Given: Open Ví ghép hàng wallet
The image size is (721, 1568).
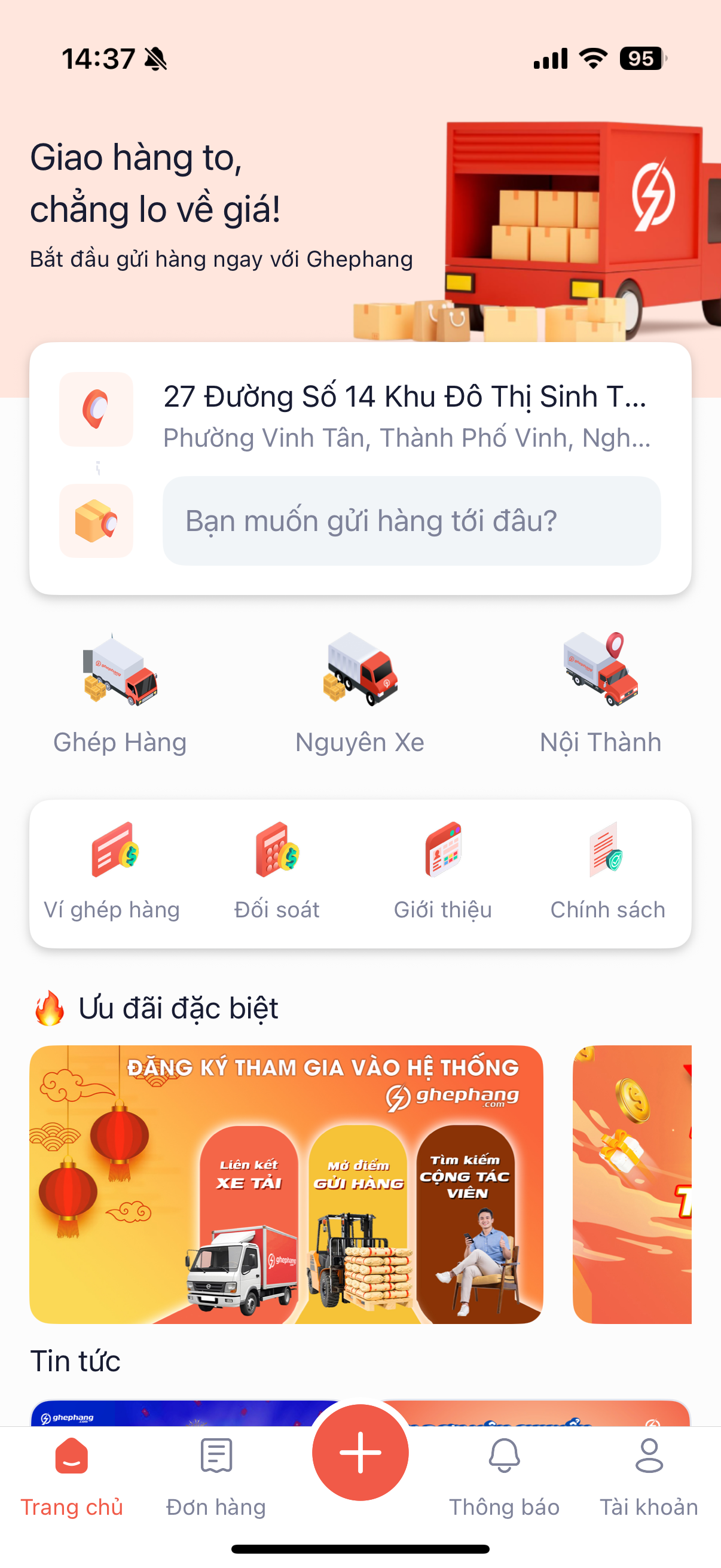Looking at the screenshot, I should [112, 871].
